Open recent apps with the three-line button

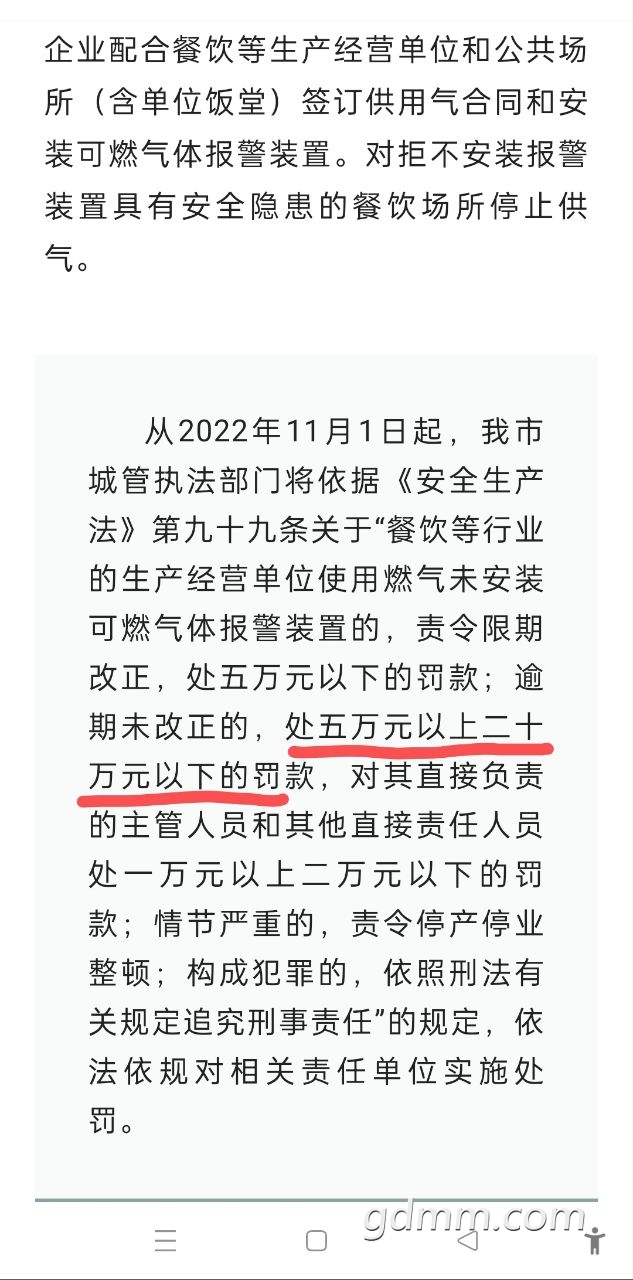tap(166, 1241)
